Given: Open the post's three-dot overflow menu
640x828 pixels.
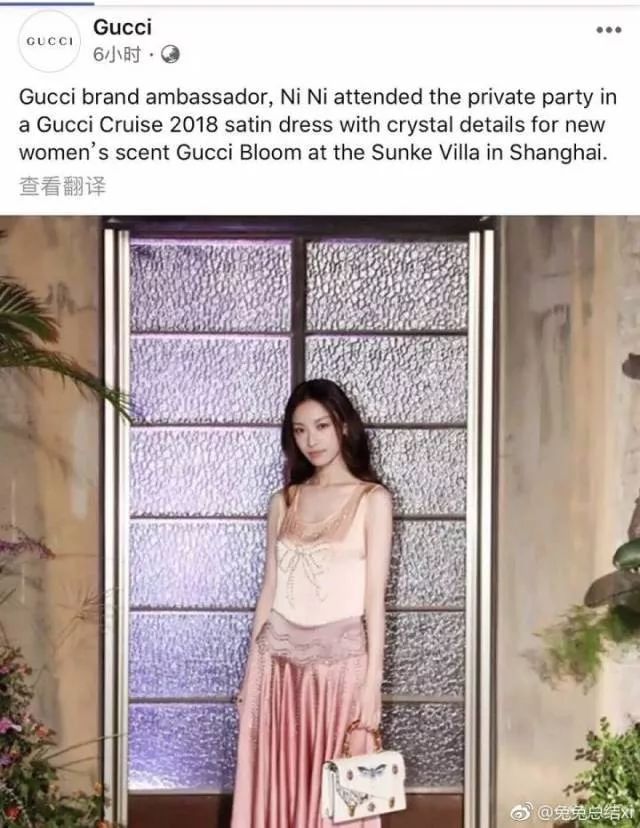Looking at the screenshot, I should coord(608,30).
